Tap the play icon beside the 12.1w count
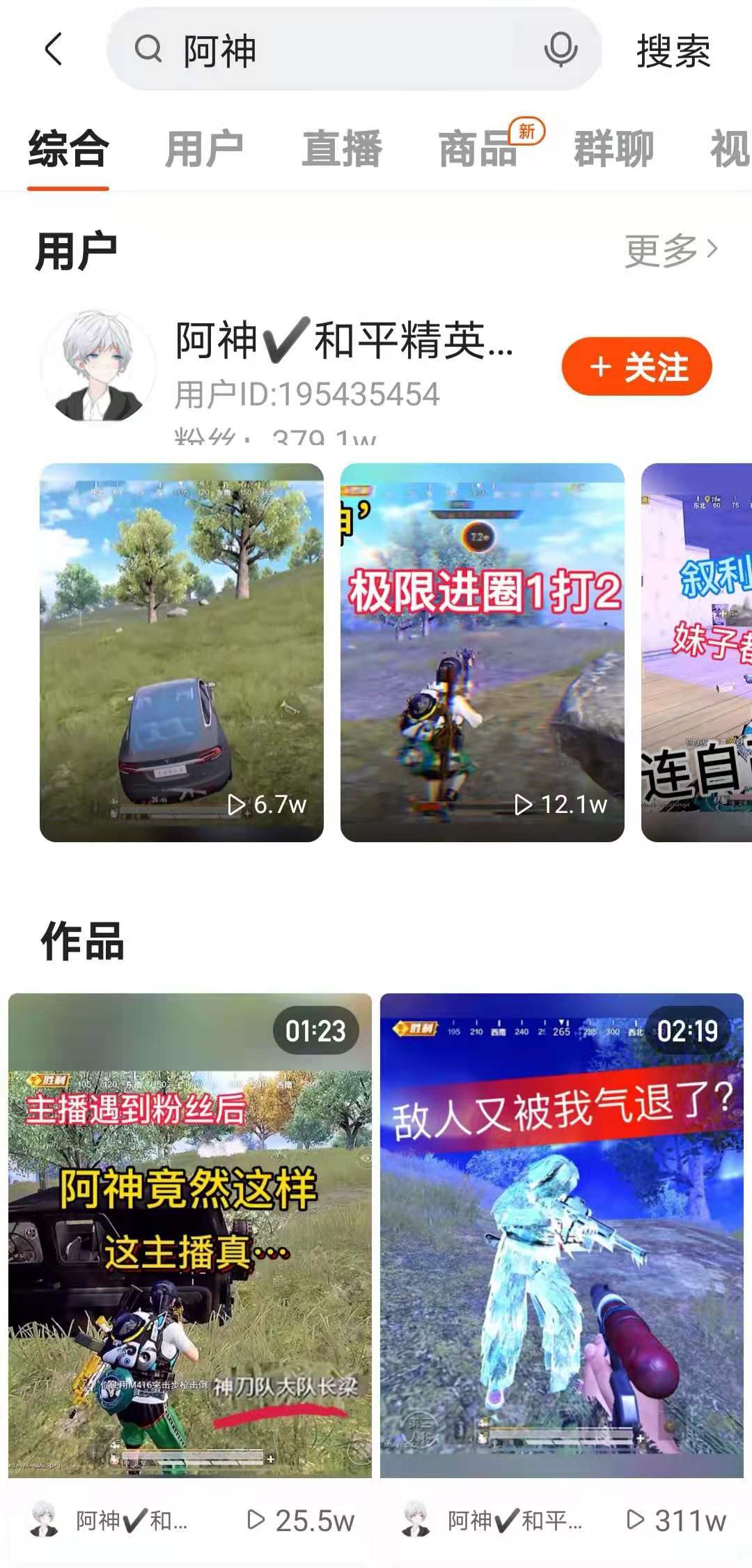The height and width of the screenshot is (1568, 752). [522, 805]
